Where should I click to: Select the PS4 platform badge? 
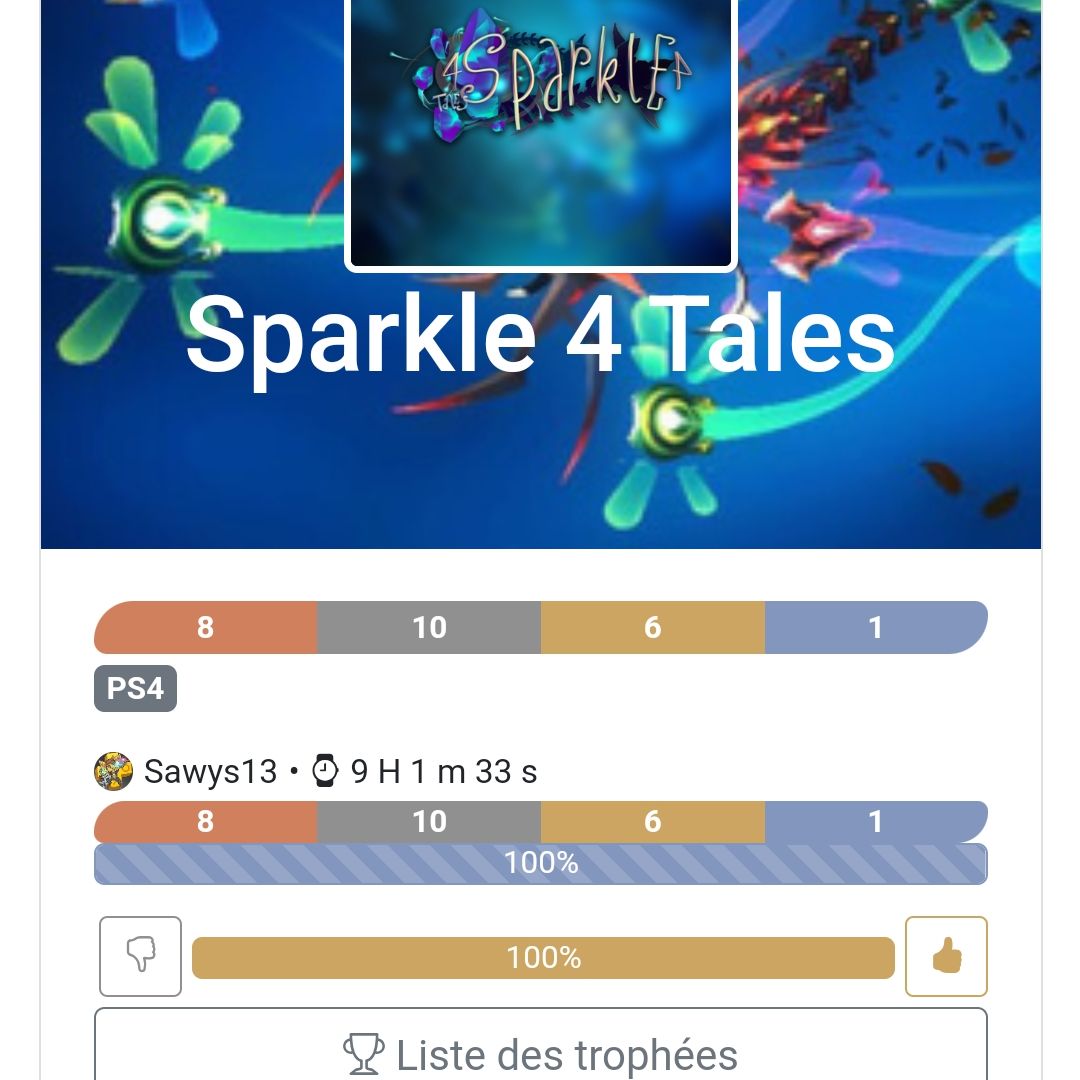pos(135,689)
